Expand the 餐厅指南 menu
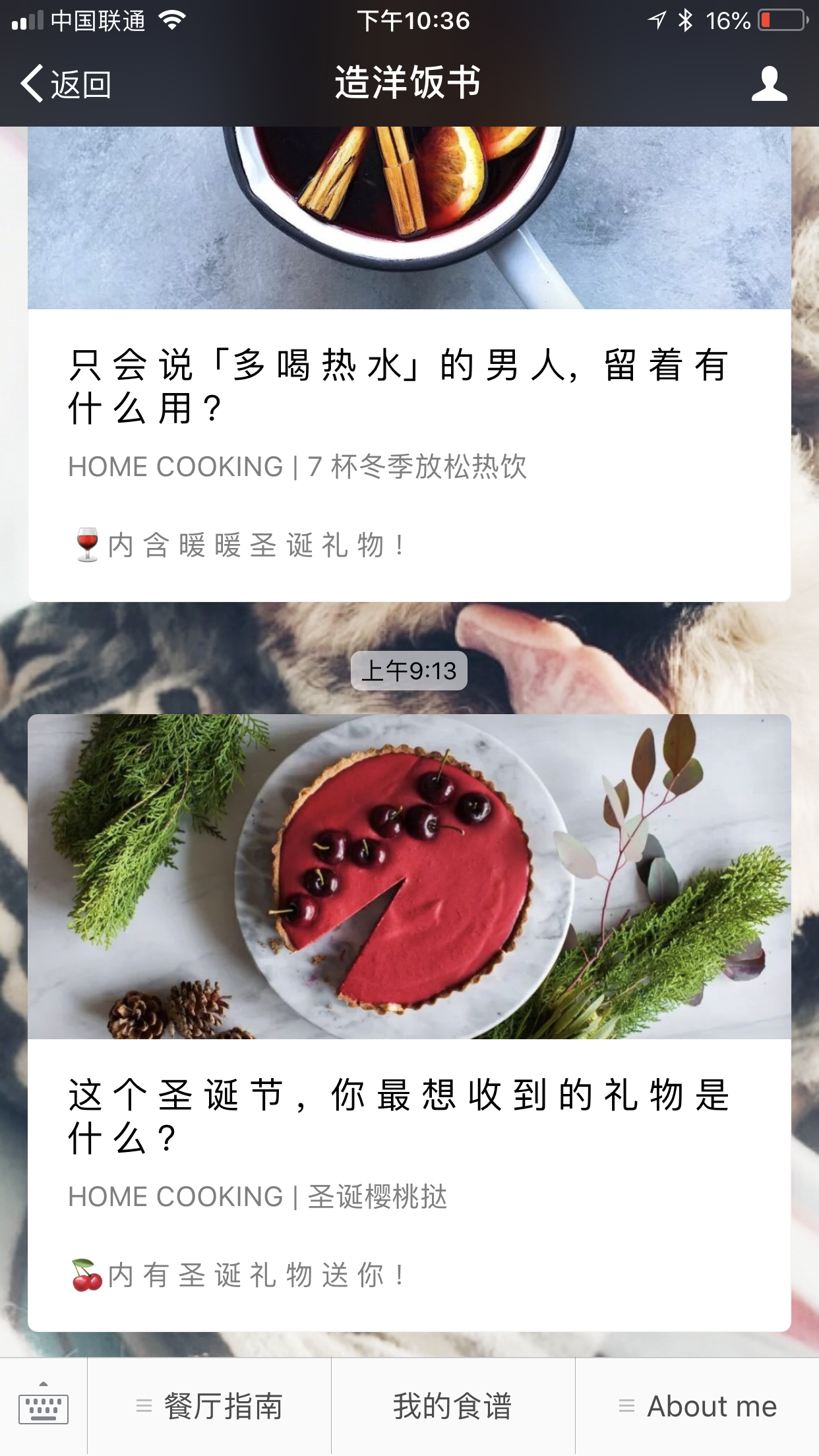The height and width of the screenshot is (1456, 819). (210, 1407)
